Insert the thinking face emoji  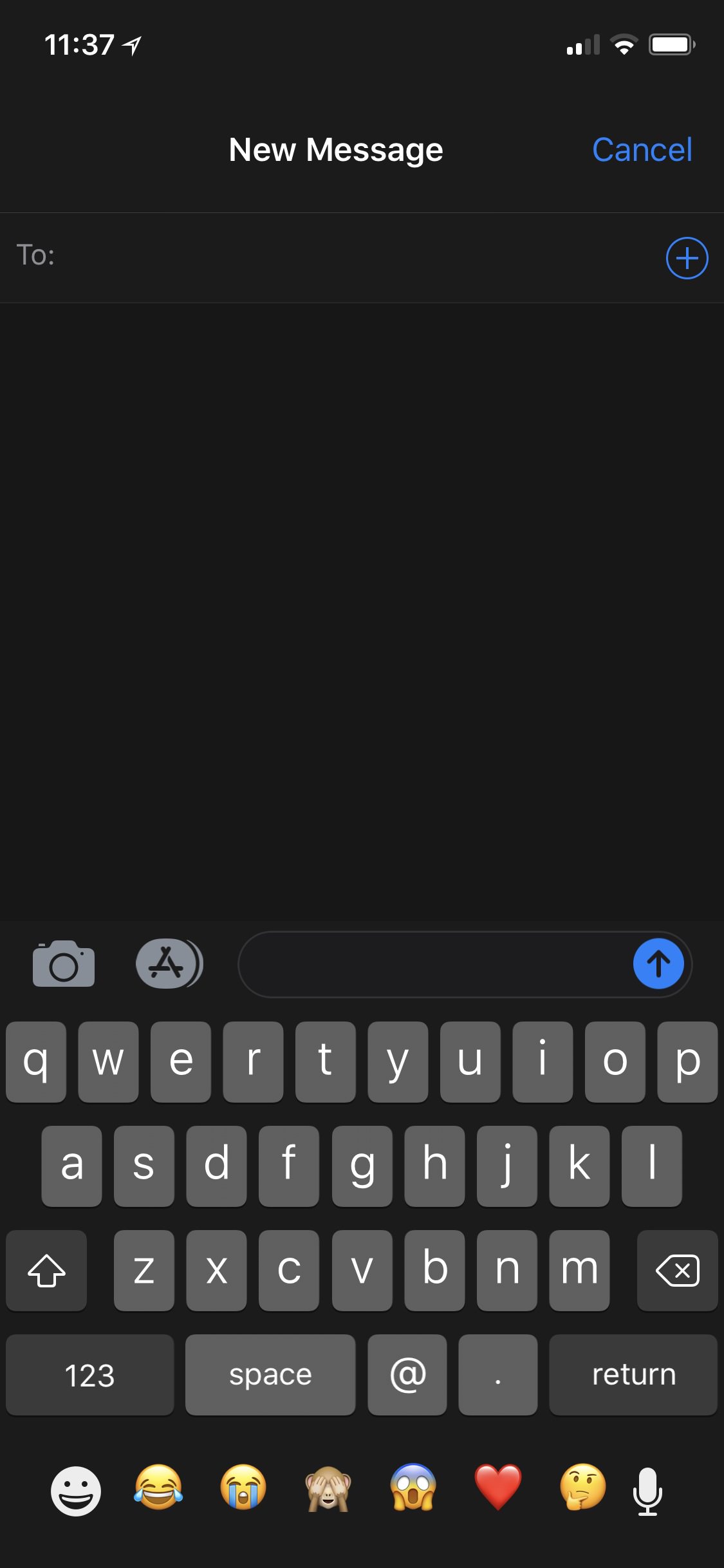pos(583,1488)
